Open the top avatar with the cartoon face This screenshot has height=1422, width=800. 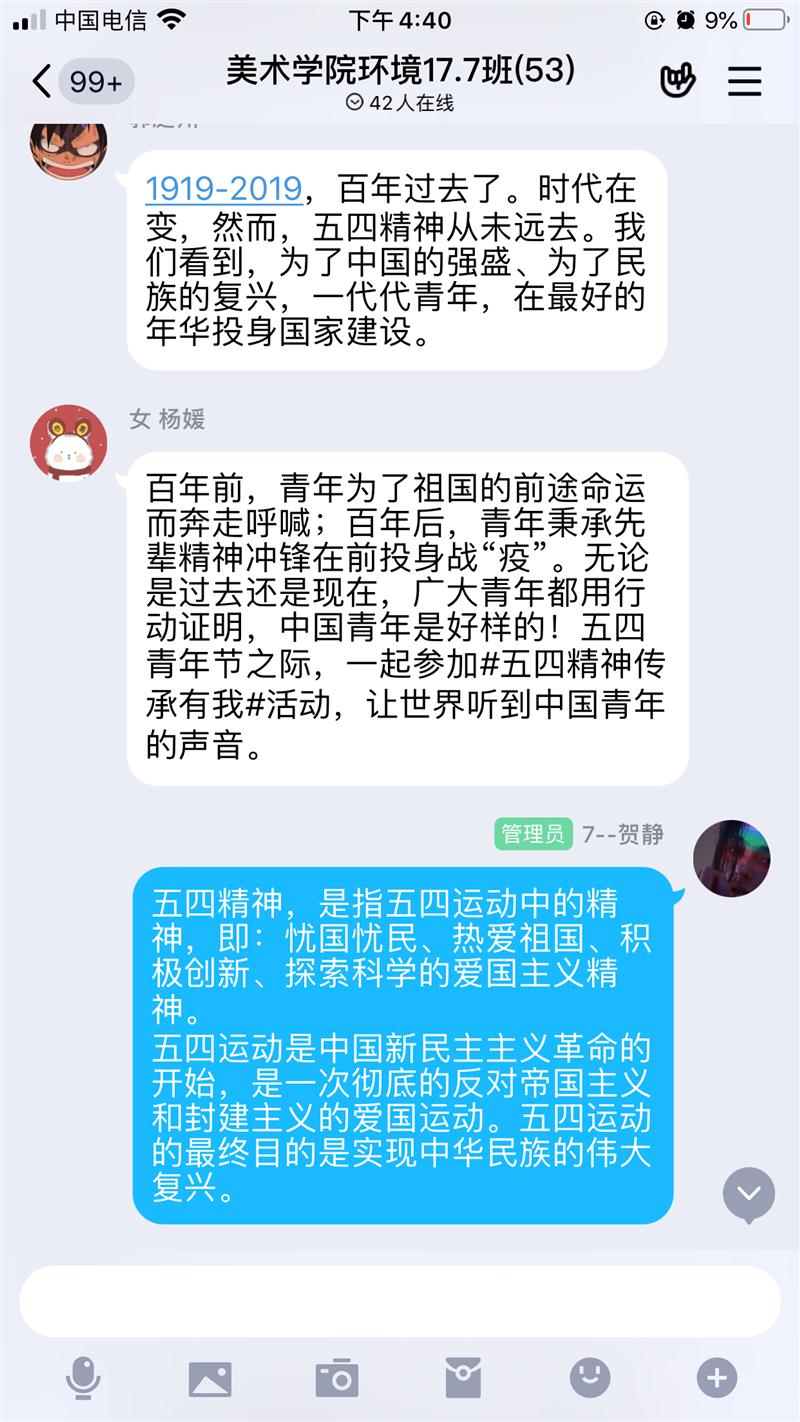(68, 146)
